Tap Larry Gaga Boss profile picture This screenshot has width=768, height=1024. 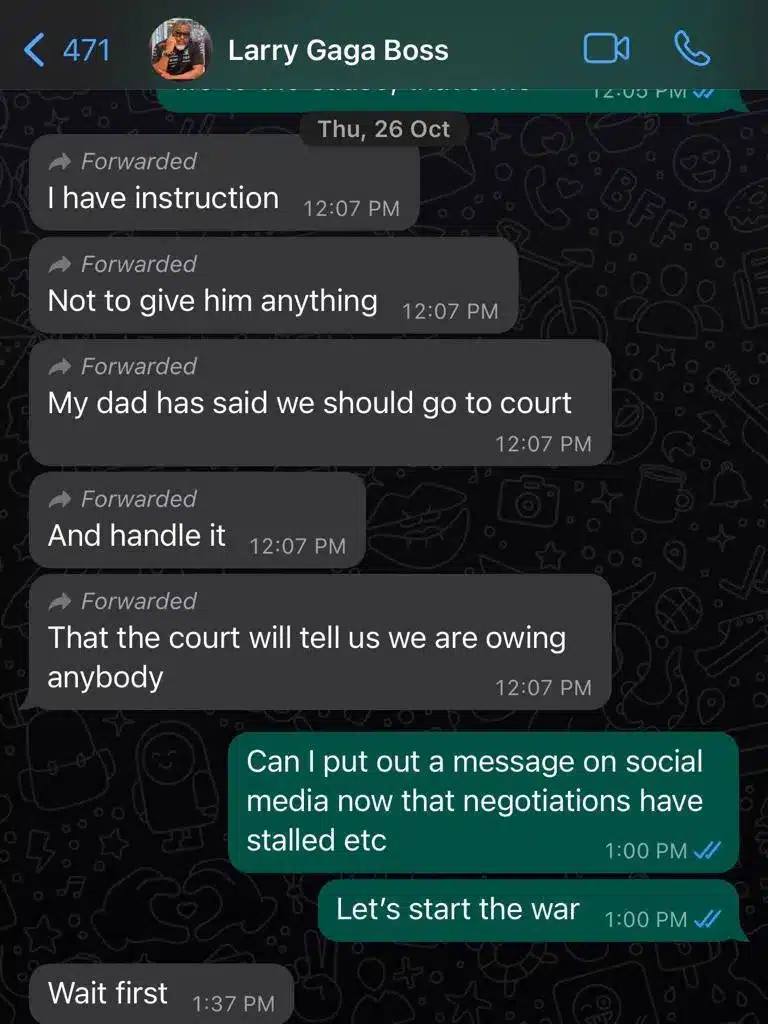pyautogui.click(x=180, y=49)
